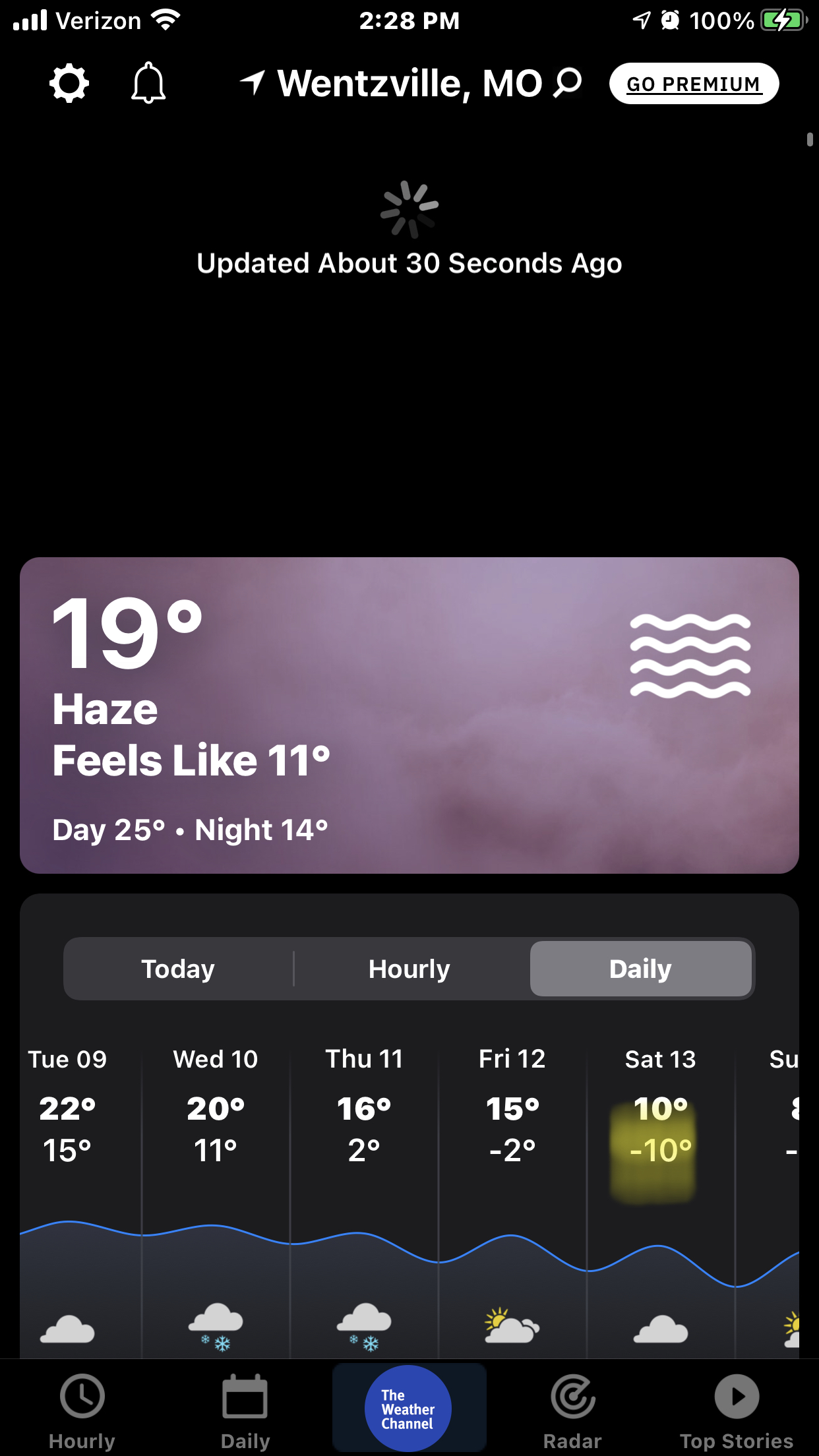Open the settings gear
This screenshot has height=1456, width=819.
tap(69, 84)
